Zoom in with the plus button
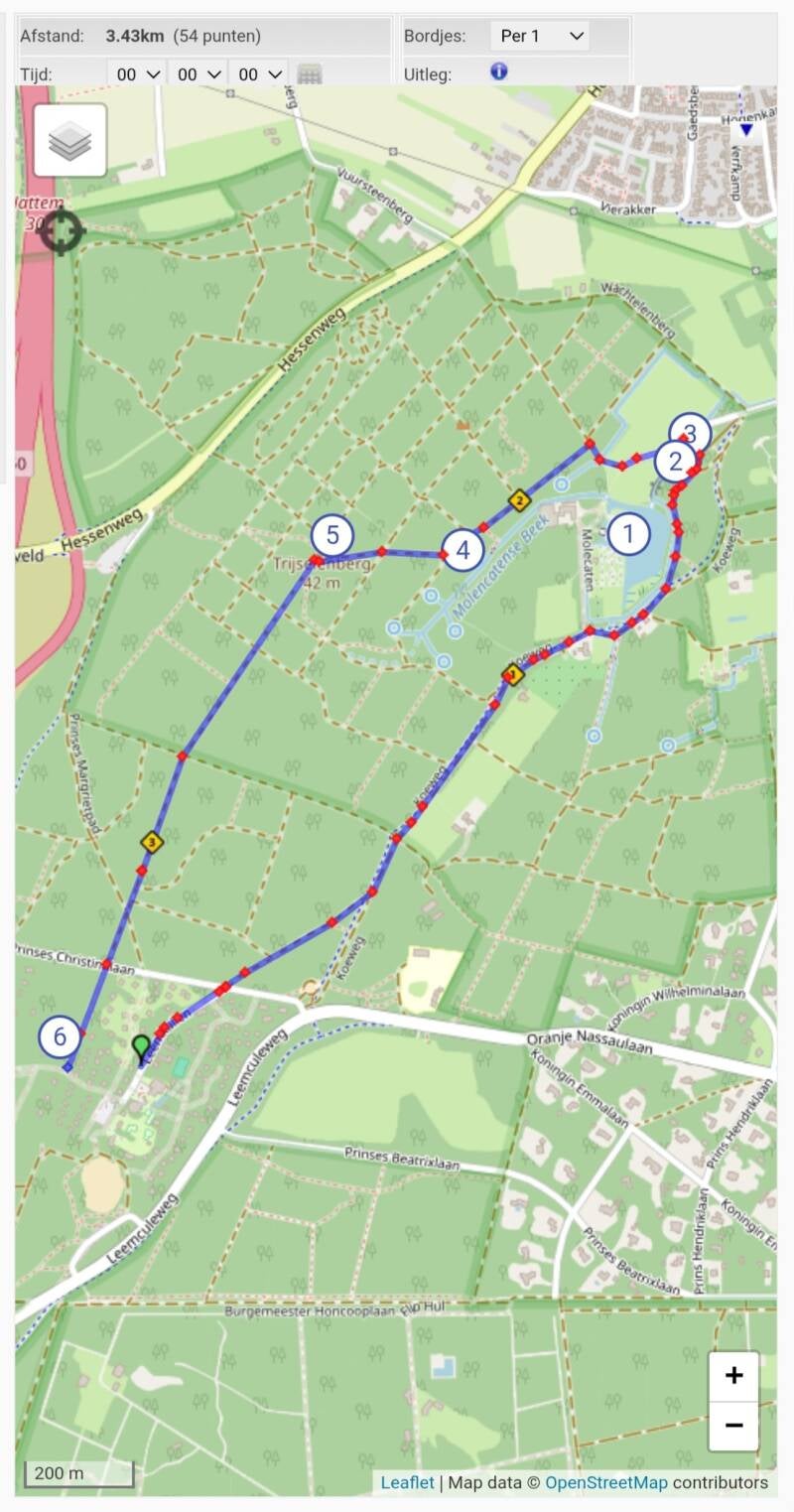 click(733, 1376)
